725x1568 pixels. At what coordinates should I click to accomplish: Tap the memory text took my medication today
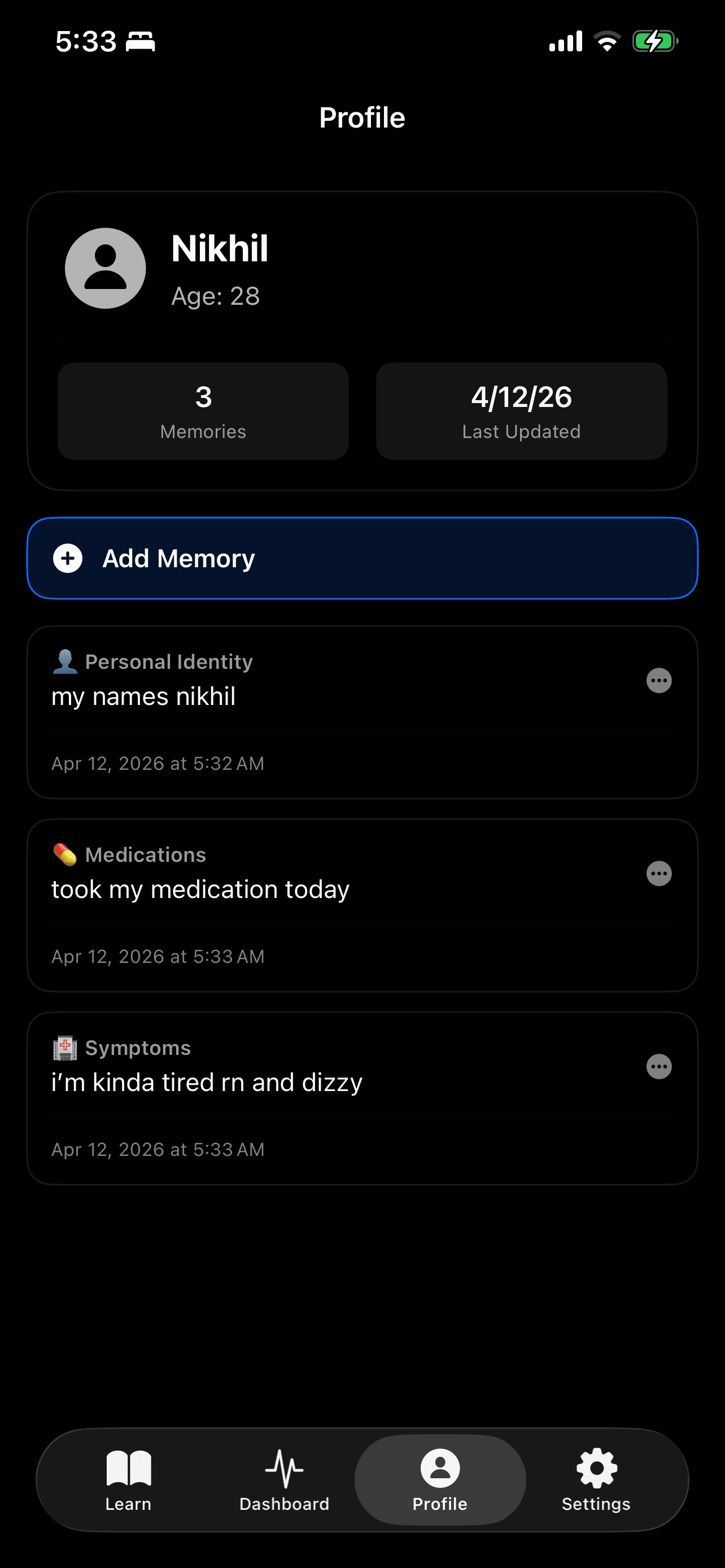[200, 890]
